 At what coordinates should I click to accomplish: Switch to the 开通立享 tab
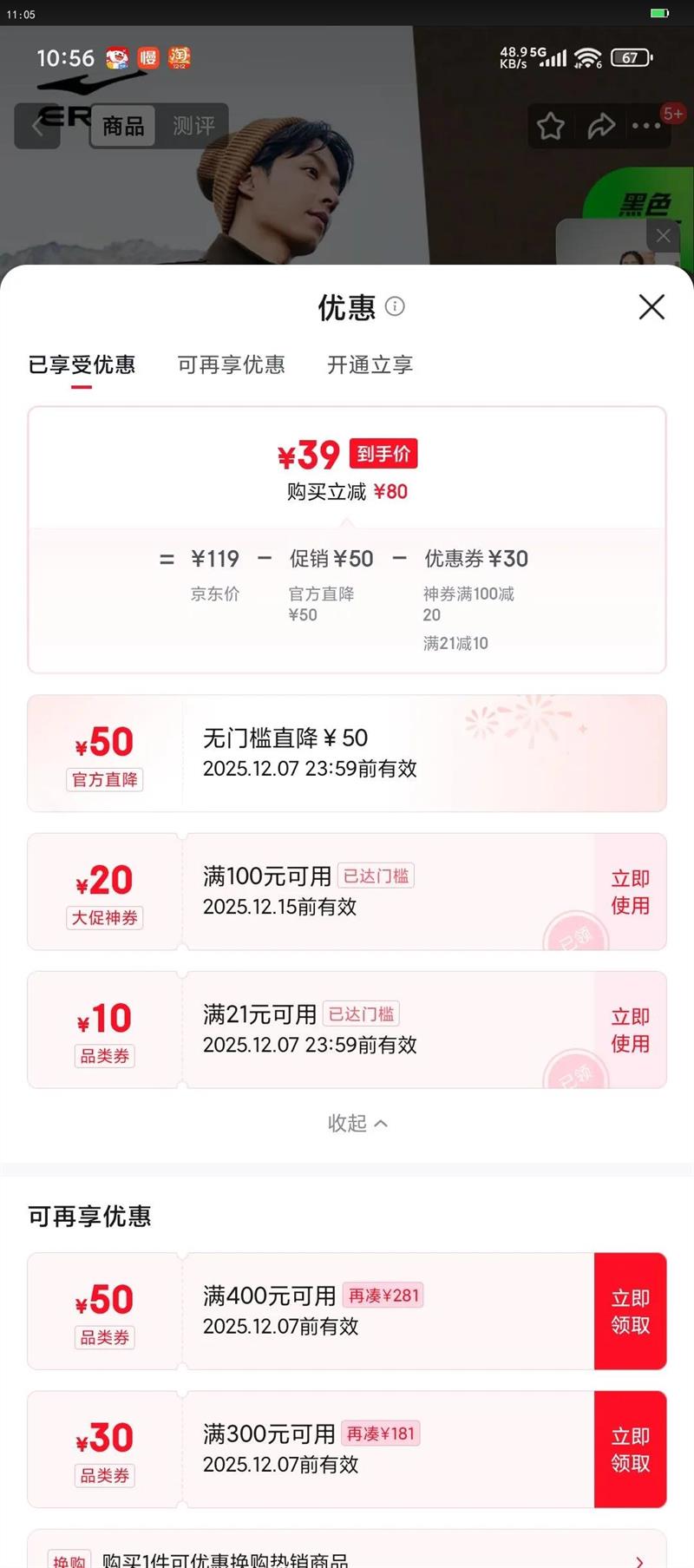(370, 364)
